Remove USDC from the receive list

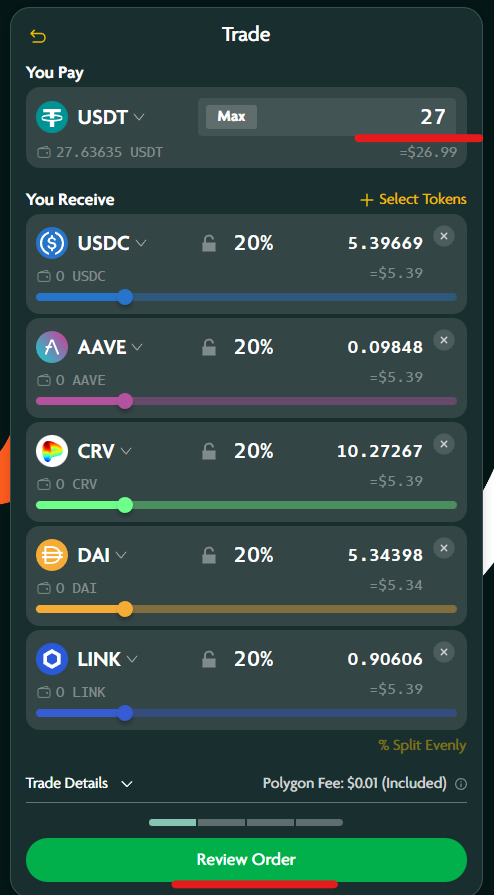pyautogui.click(x=444, y=236)
